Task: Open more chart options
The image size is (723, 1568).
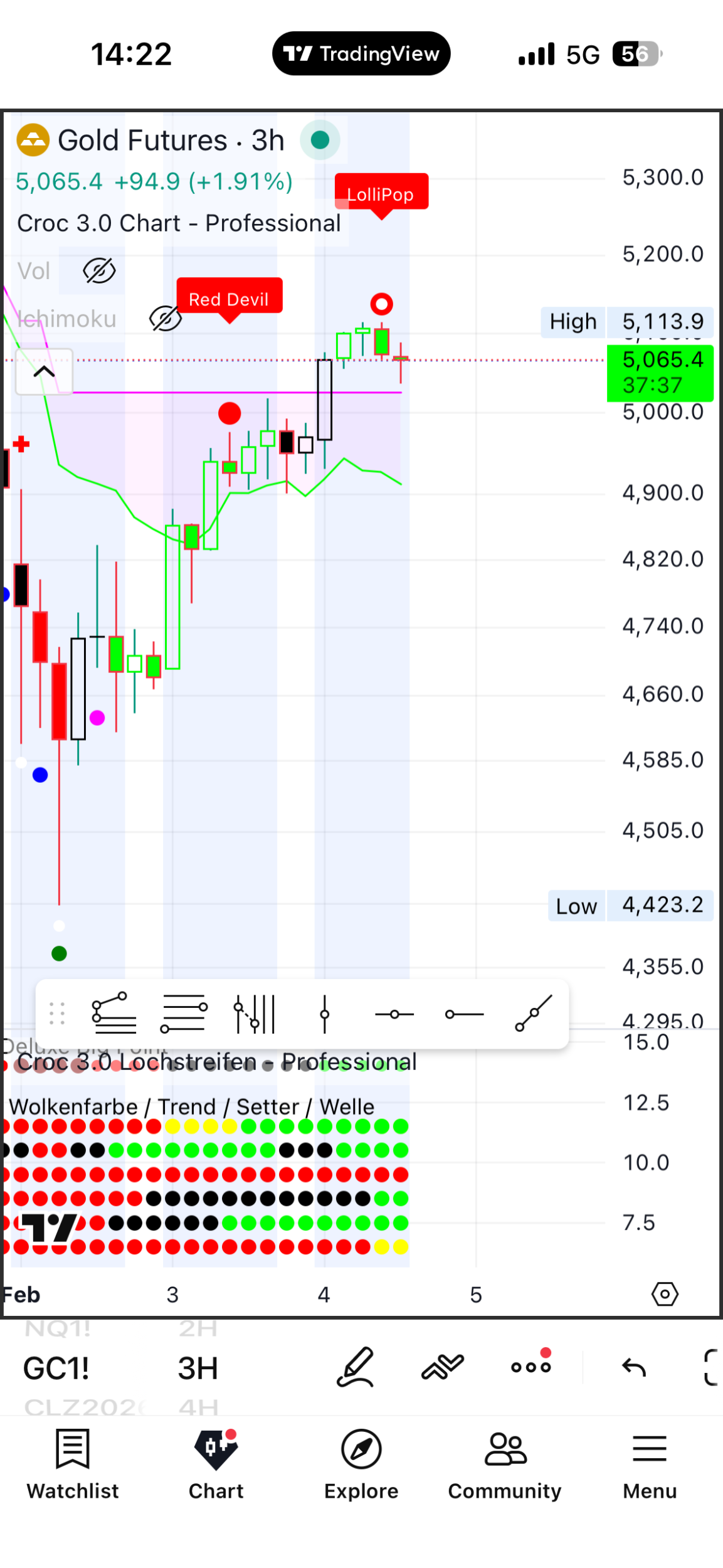Action: click(530, 1367)
